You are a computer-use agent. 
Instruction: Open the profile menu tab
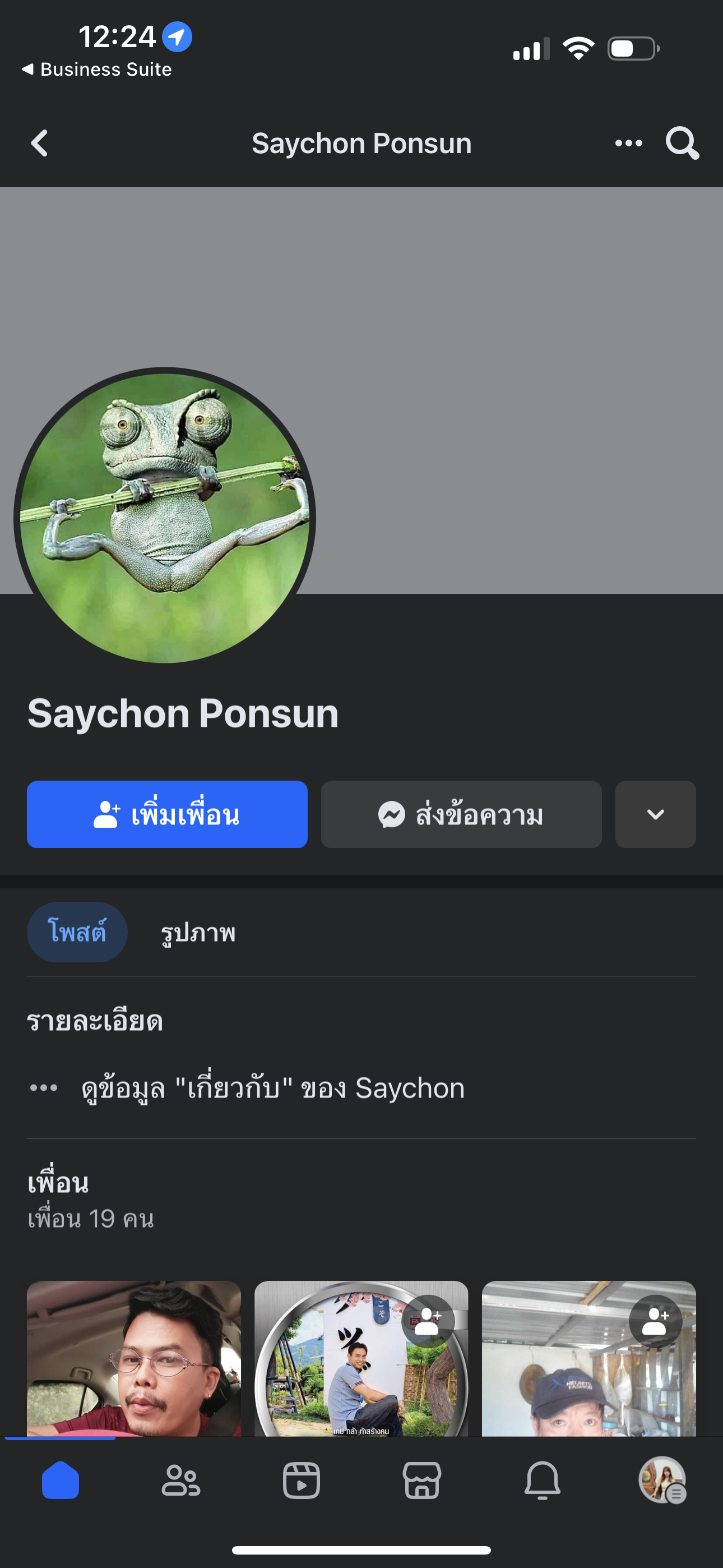[x=662, y=1481]
